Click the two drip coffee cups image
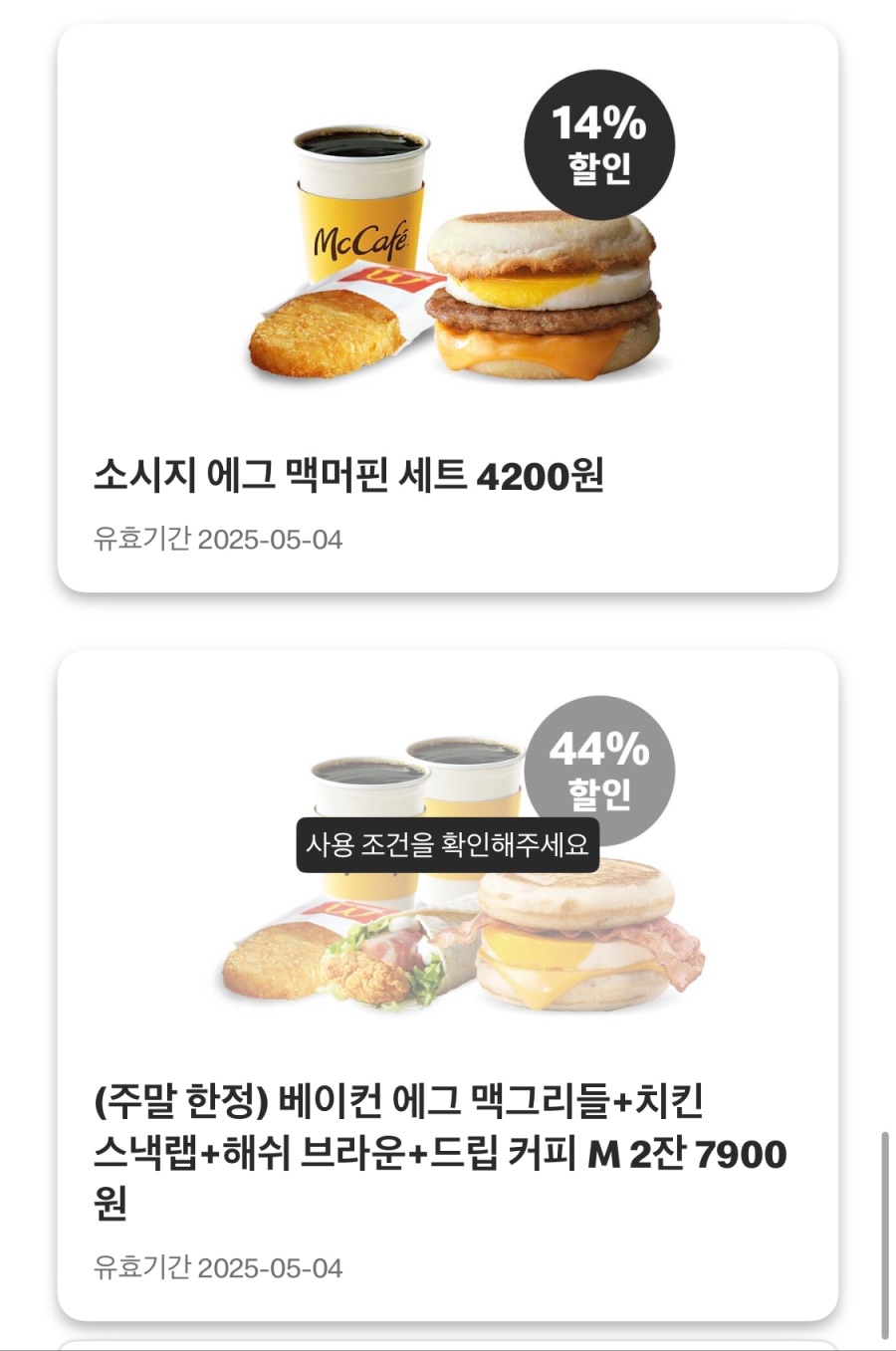 coord(418,787)
